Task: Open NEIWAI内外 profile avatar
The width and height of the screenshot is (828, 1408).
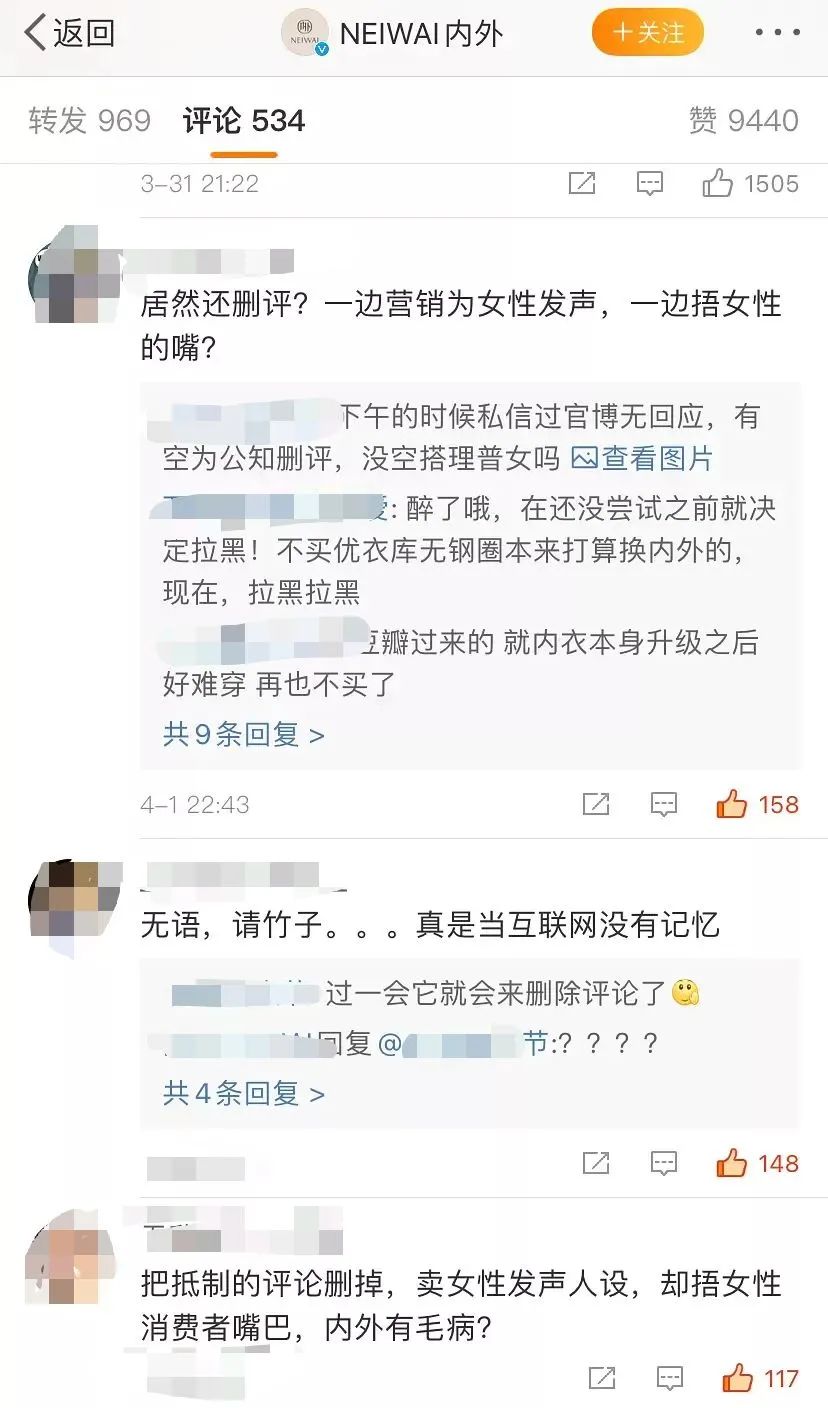Action: [305, 33]
